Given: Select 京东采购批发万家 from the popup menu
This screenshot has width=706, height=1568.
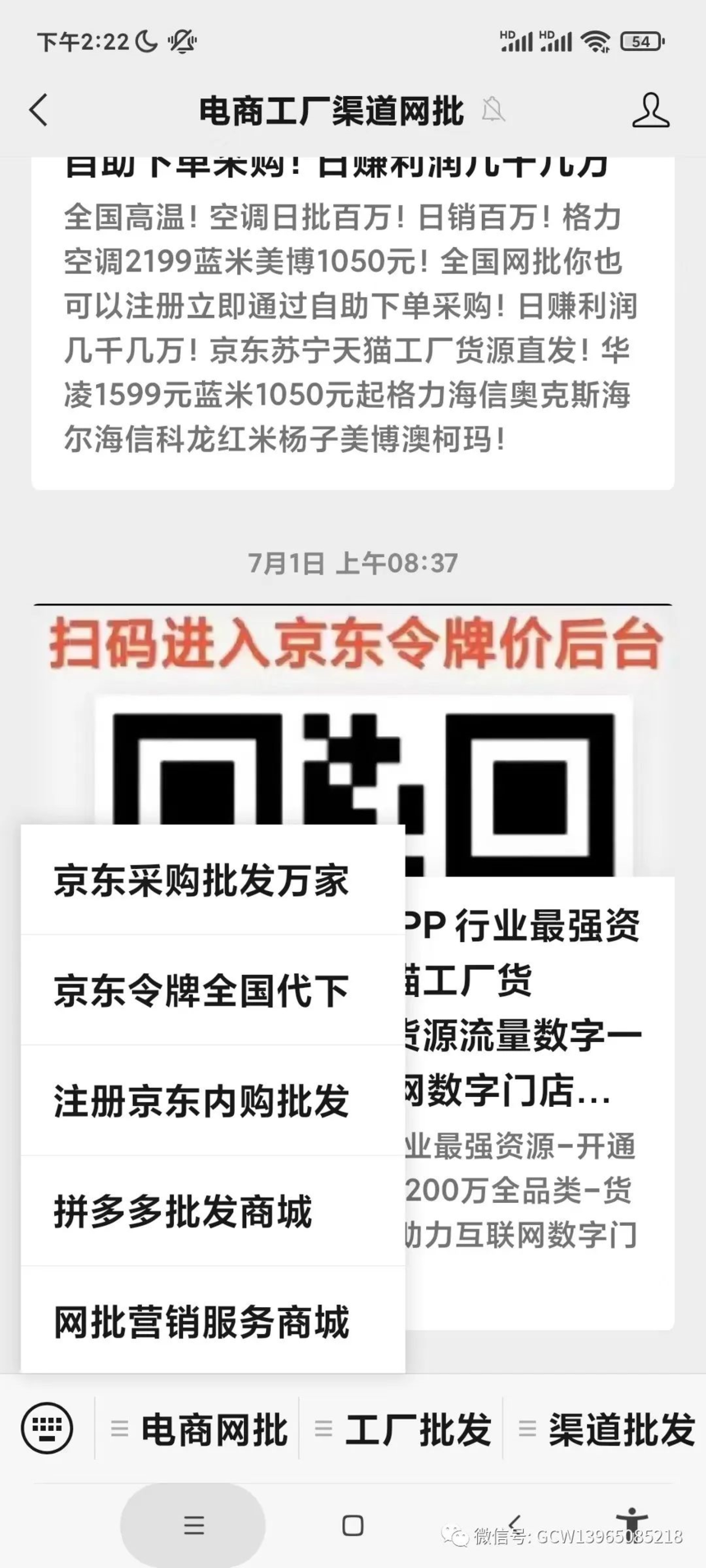Looking at the screenshot, I should coord(202,881).
